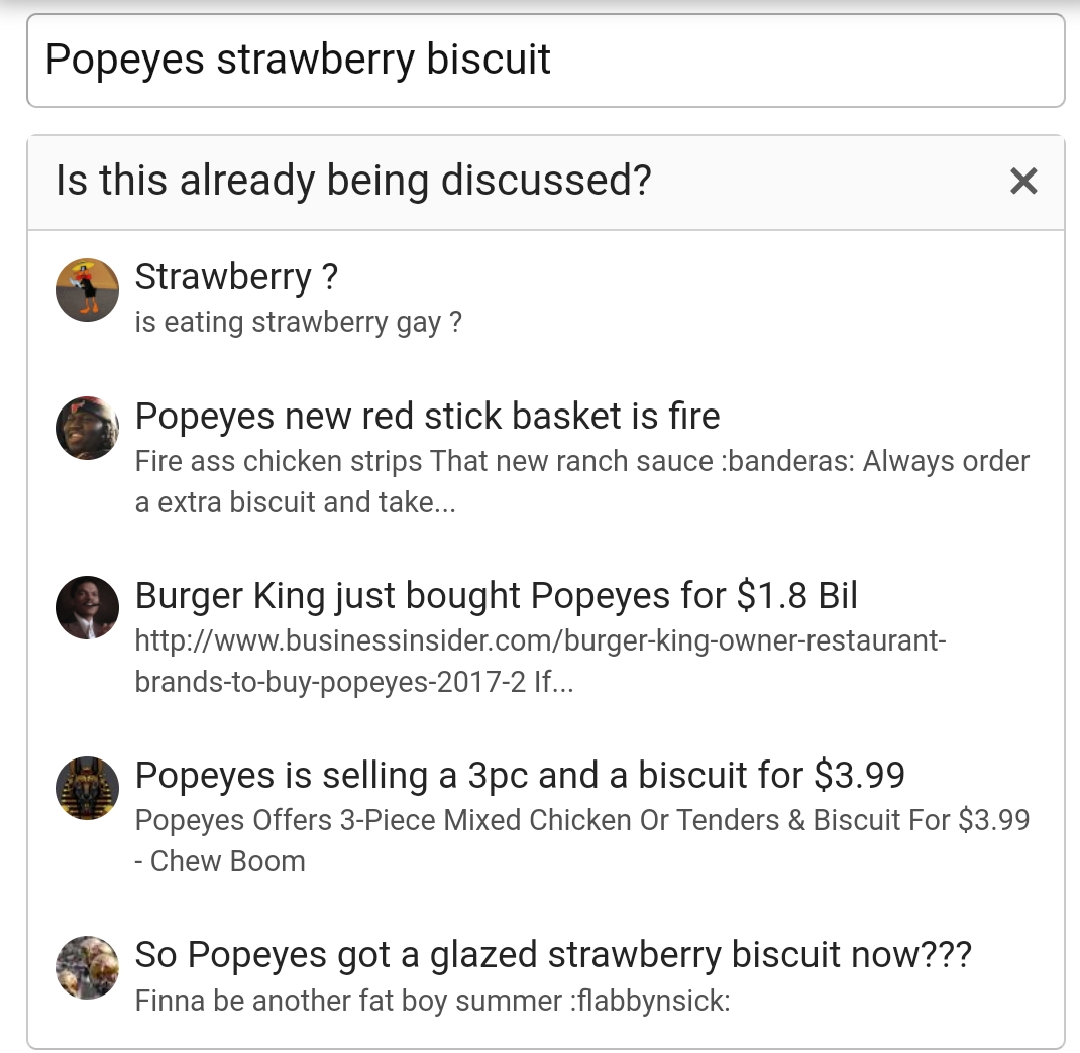Tap the title field containing Popeyes strawberry biscuit

coord(545,60)
